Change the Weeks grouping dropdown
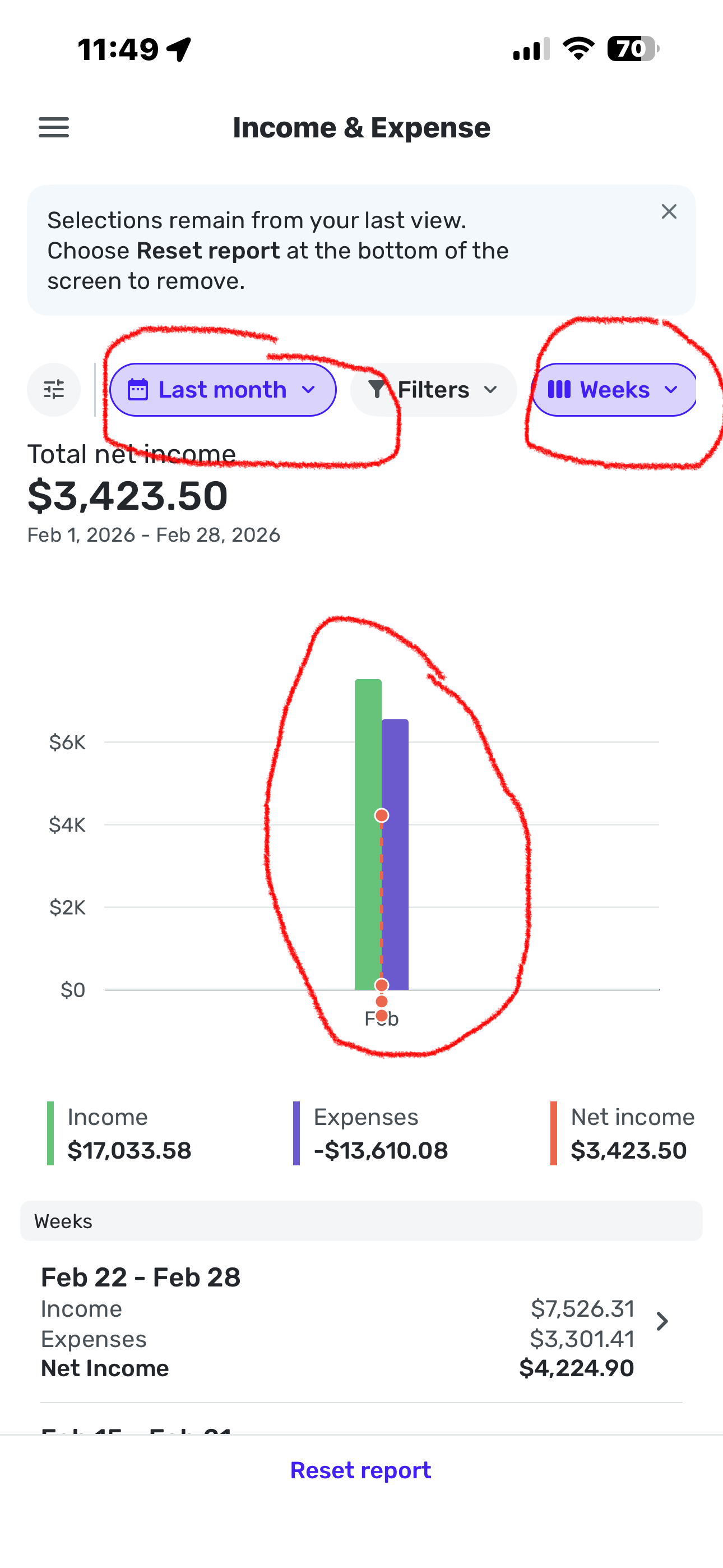Screen dimensions: 723x1568 pyautogui.click(x=614, y=390)
